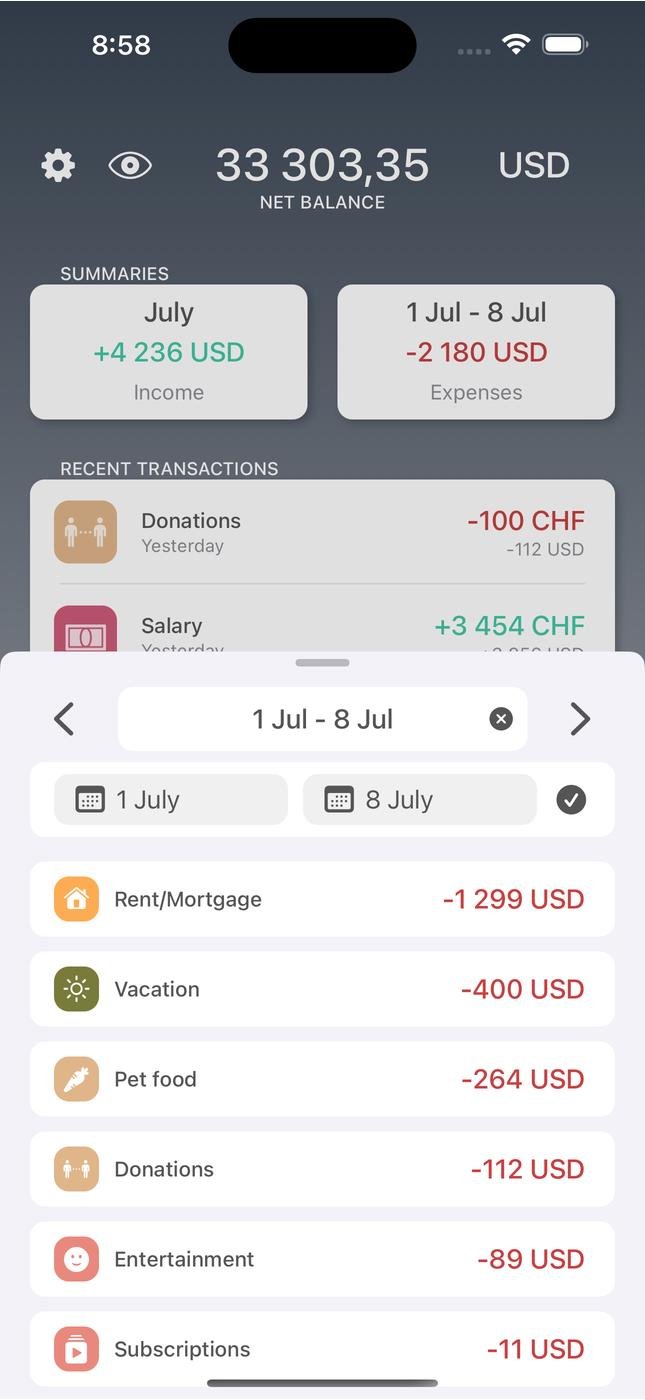View Pet food expenses
The height and width of the screenshot is (1400, 645).
pos(322,1079)
